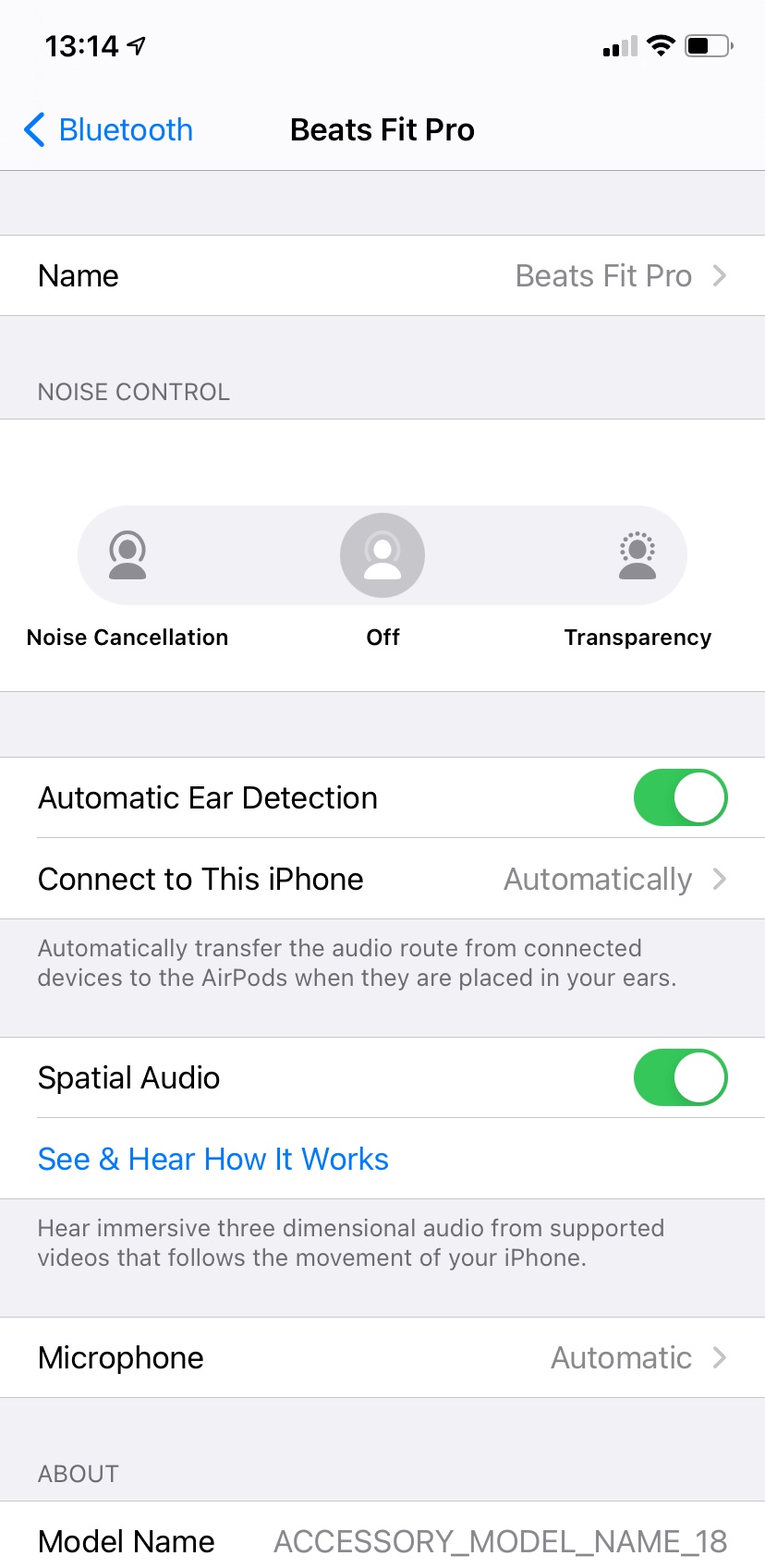Open Microphone settings
Screen dimensions: 765x1568
point(382,1357)
